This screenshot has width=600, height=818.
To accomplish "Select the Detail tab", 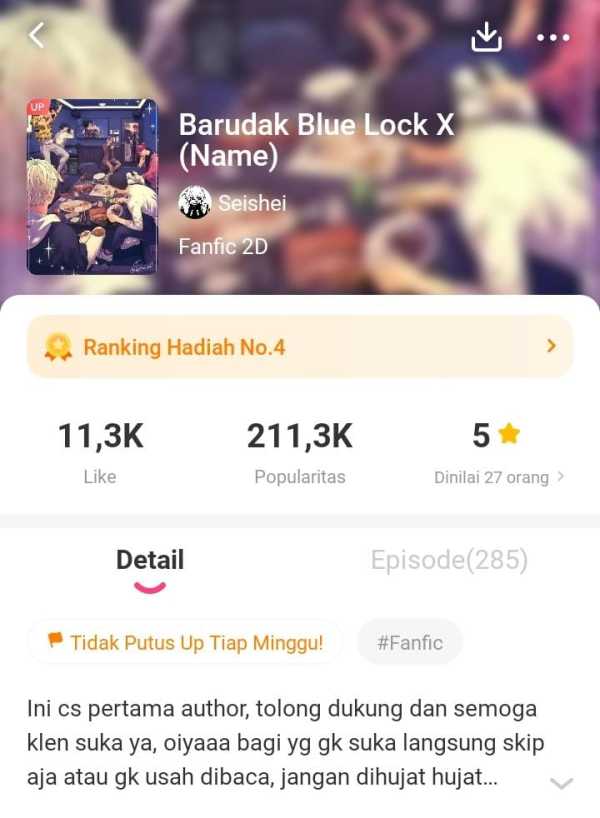I will [x=150, y=560].
